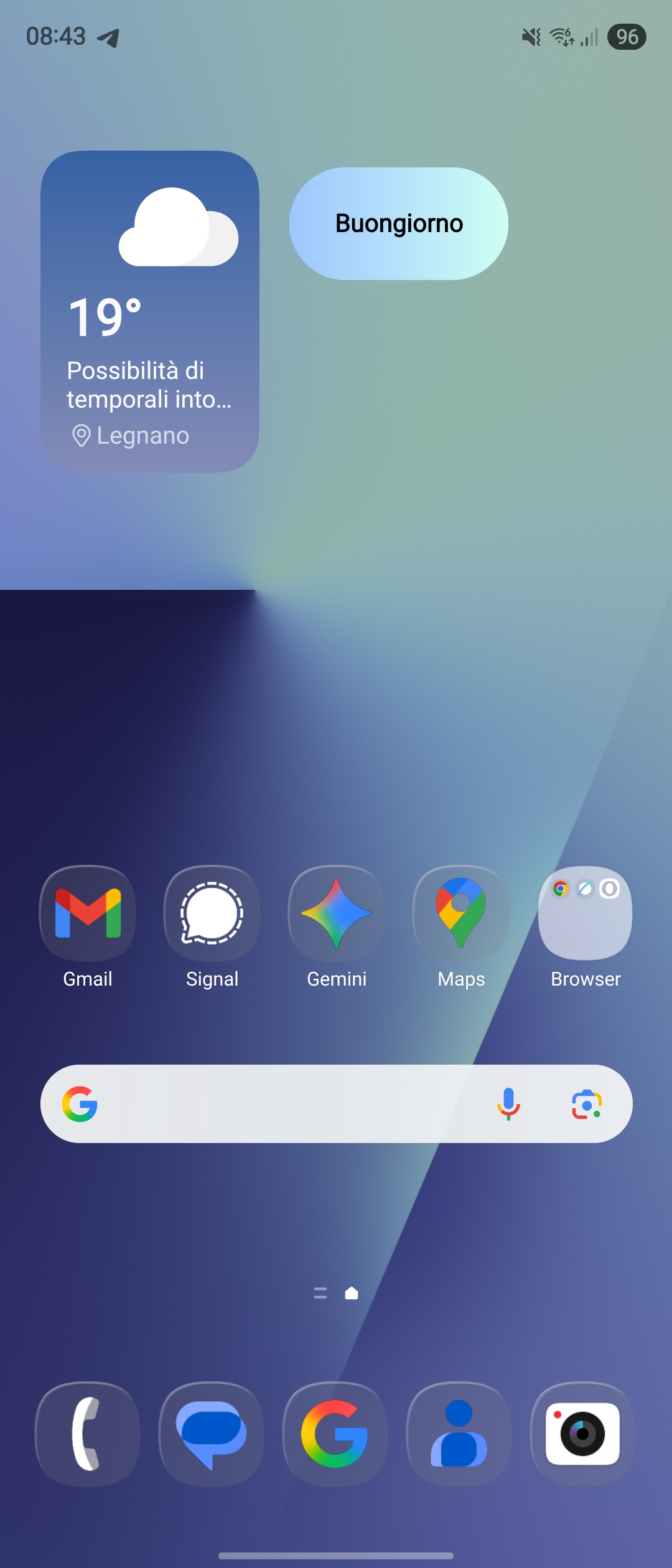The width and height of the screenshot is (672, 1568).
Task: Launch the Camera app from the dock
Action: (582, 1434)
